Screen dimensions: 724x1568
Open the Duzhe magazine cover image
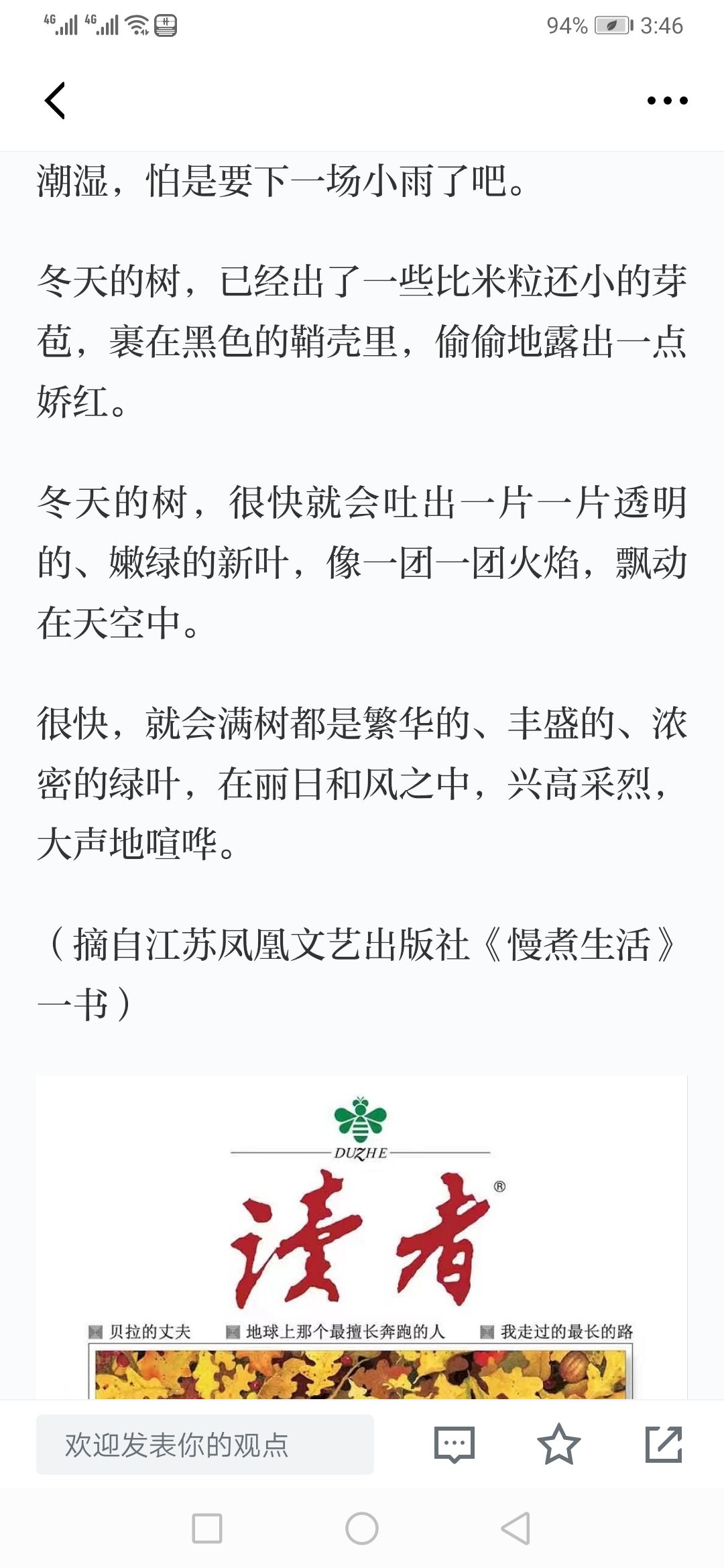(x=362, y=1237)
